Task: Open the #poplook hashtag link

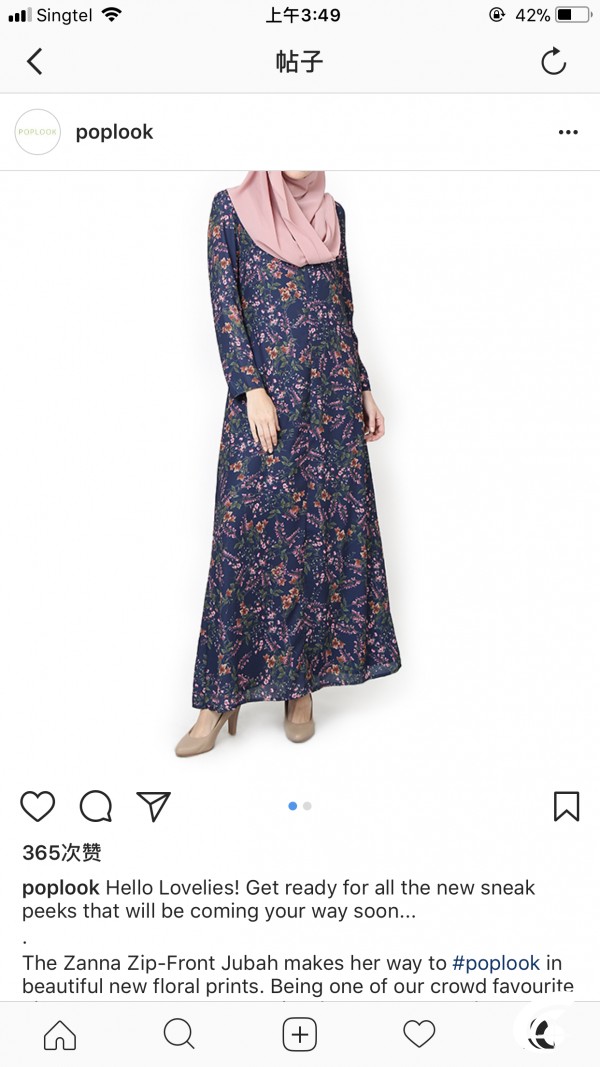Action: (496, 963)
